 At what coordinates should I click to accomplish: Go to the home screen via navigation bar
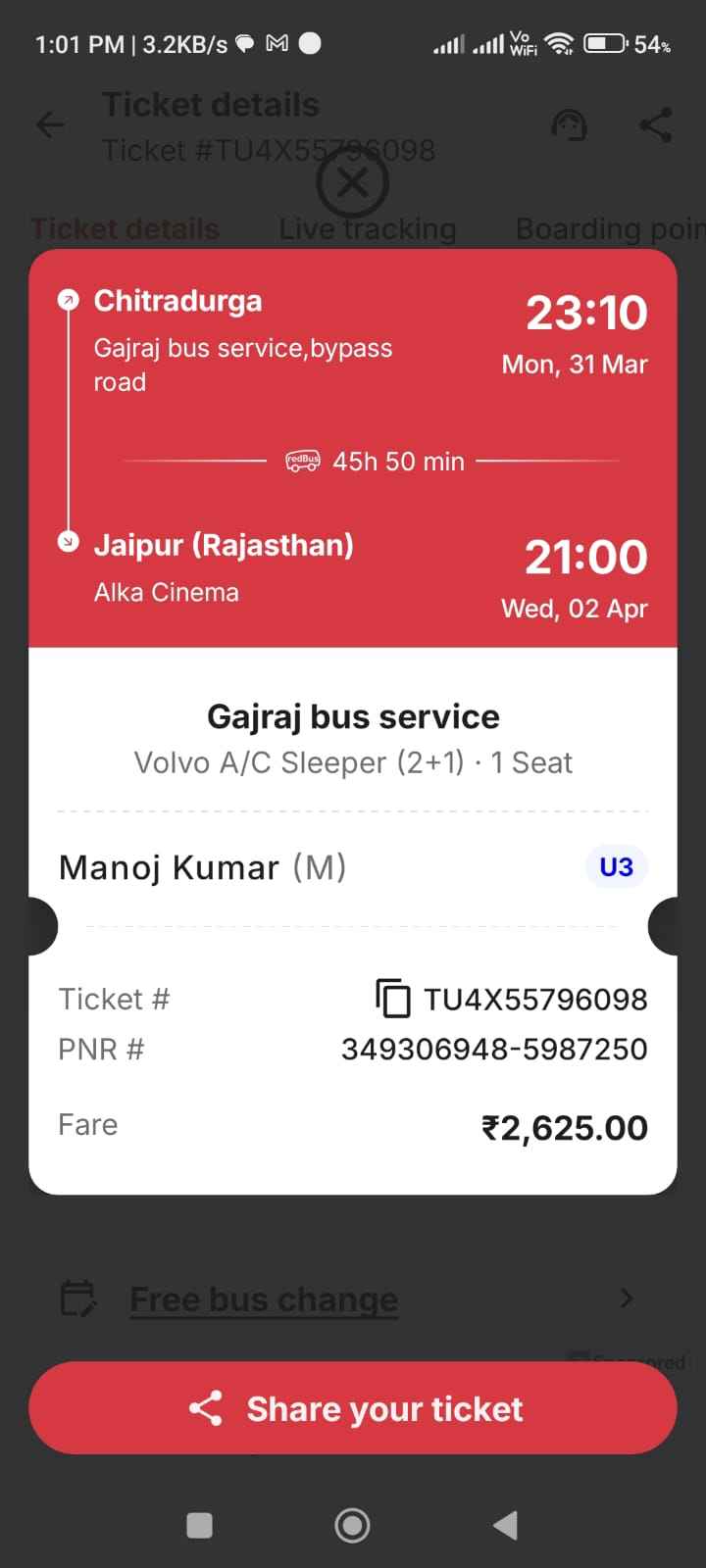coord(352,1525)
